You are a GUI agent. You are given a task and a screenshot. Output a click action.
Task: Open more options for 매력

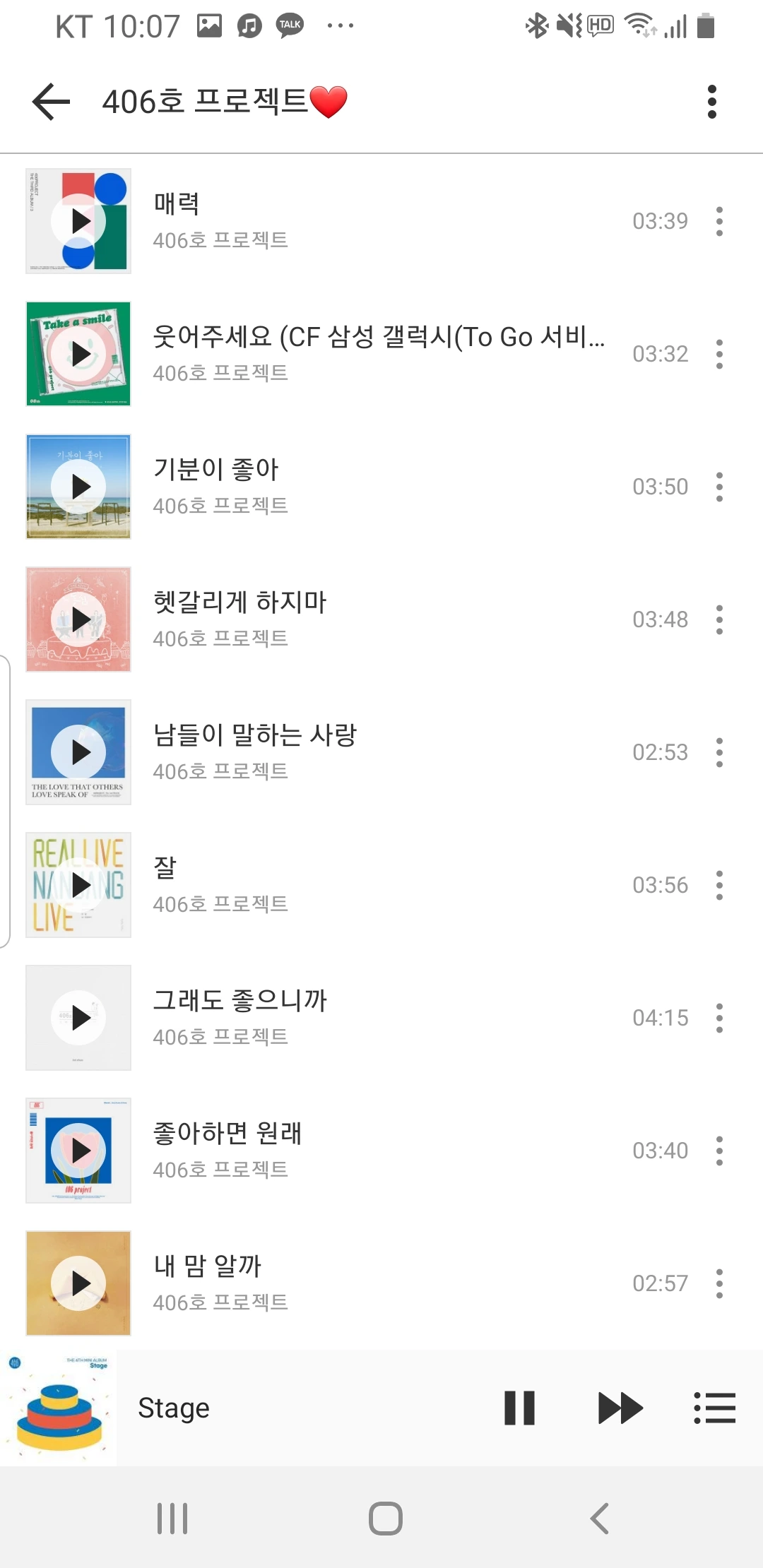coord(719,221)
